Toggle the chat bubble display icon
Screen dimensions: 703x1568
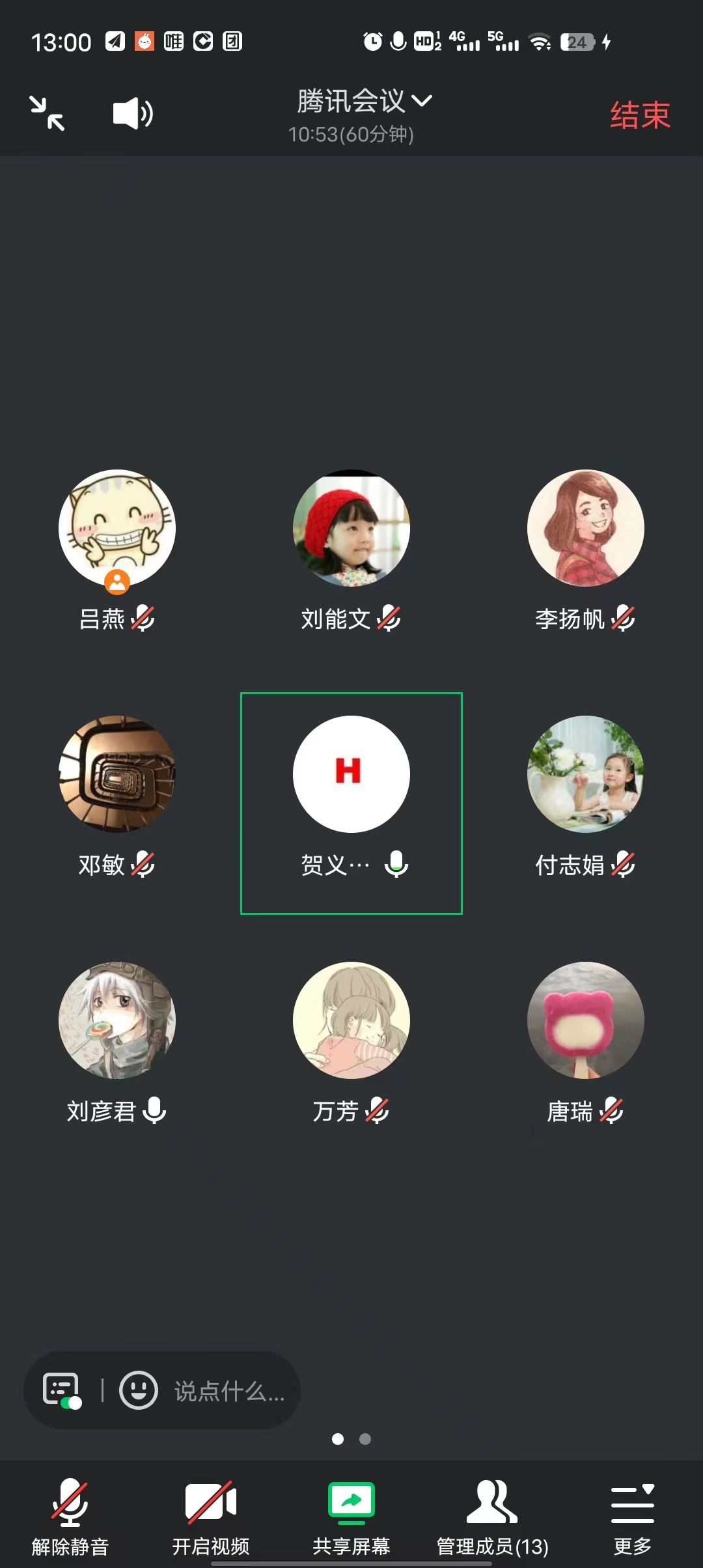click(62, 1390)
